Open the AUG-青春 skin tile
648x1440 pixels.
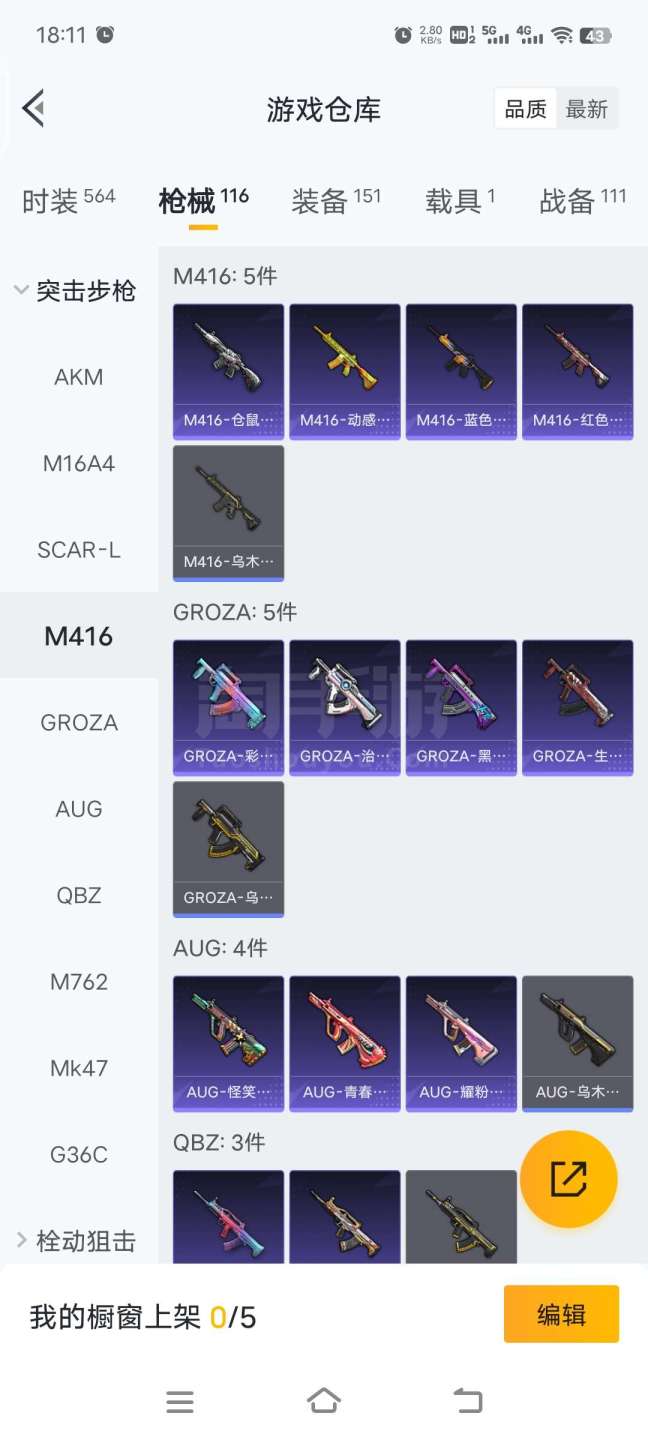(x=344, y=1042)
